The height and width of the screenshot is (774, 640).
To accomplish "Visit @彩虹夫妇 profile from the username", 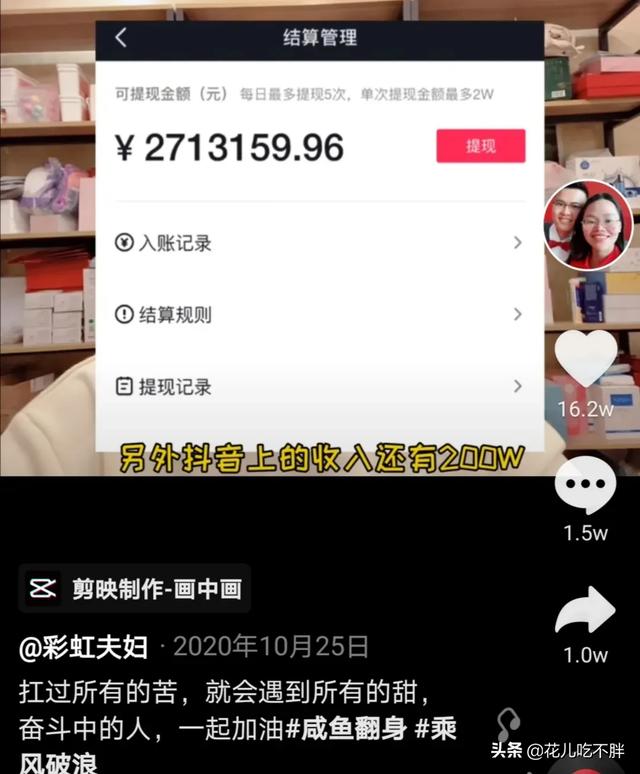I will (x=84, y=647).
